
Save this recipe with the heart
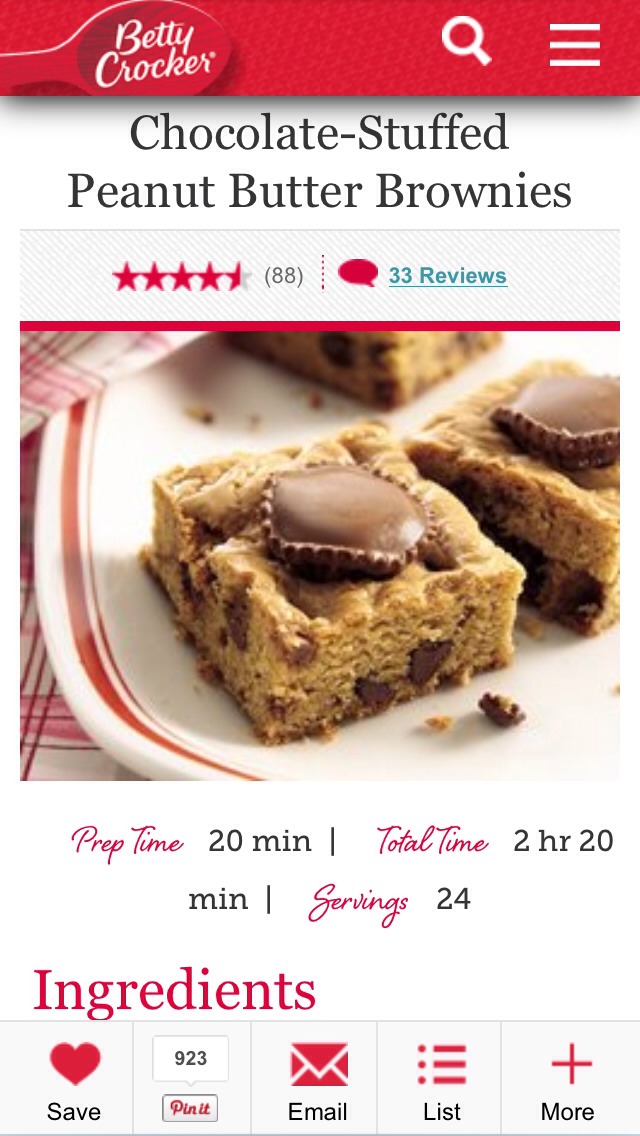point(74,1080)
